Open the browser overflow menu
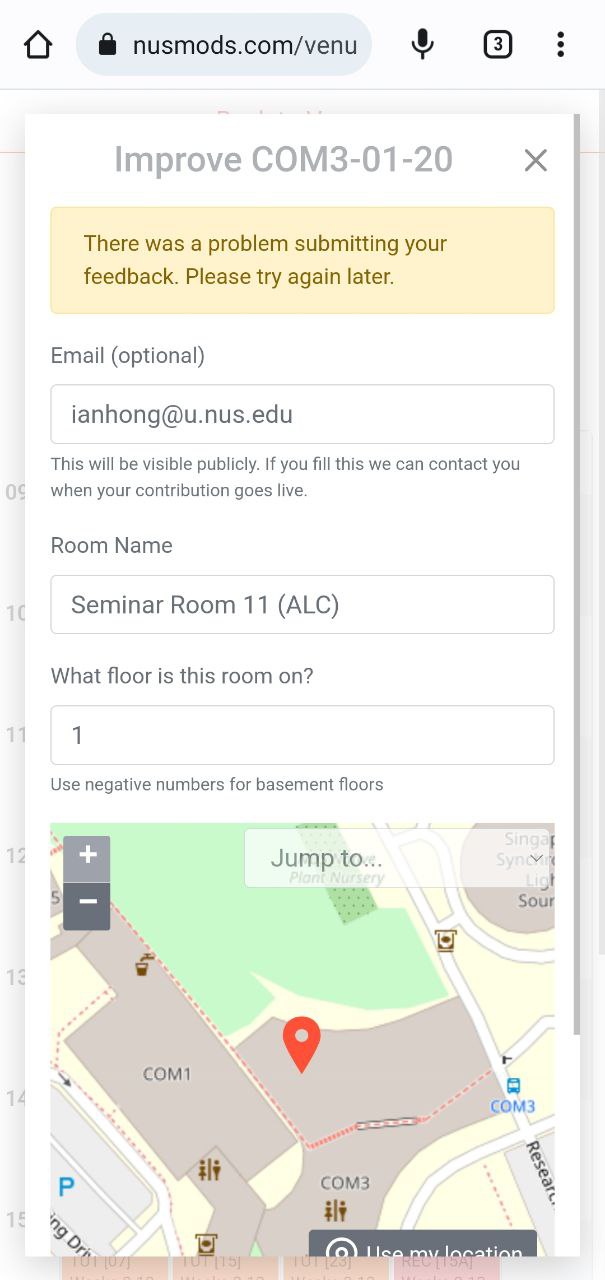605x1280 pixels. (560, 44)
